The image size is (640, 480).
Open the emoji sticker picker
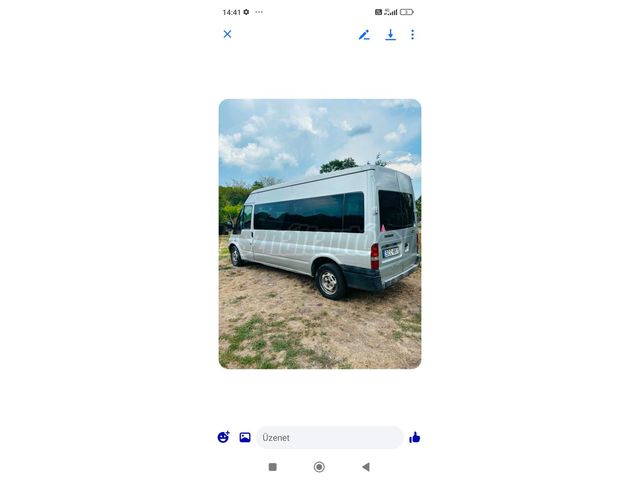[x=223, y=437]
